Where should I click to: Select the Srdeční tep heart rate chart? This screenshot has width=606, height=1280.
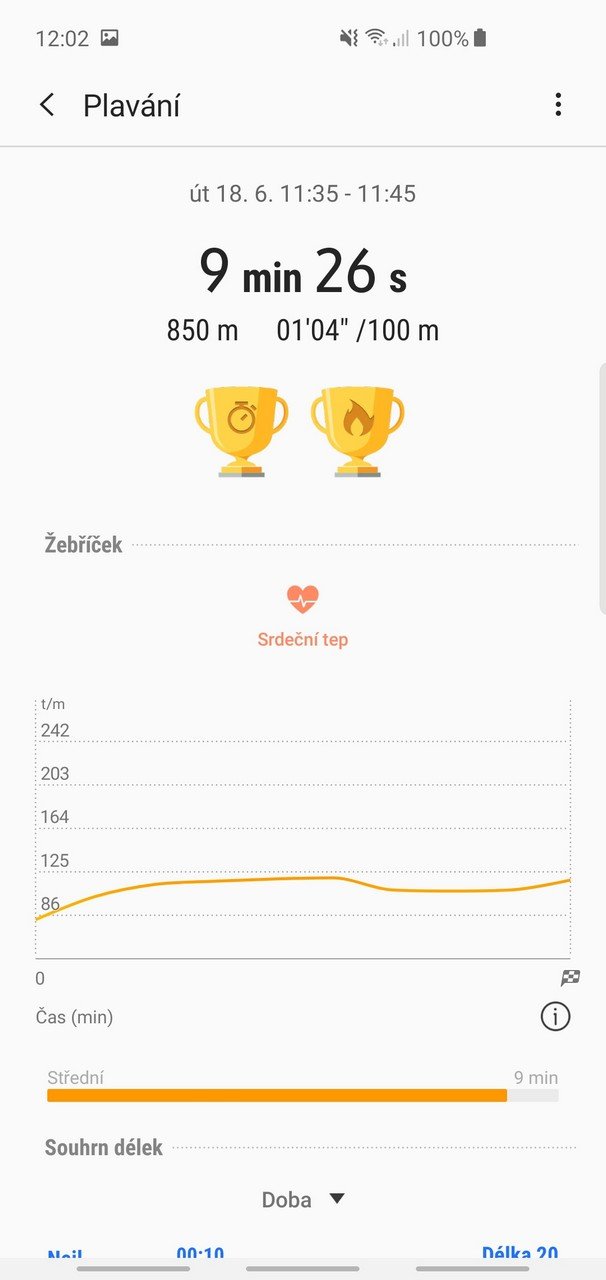point(303,617)
